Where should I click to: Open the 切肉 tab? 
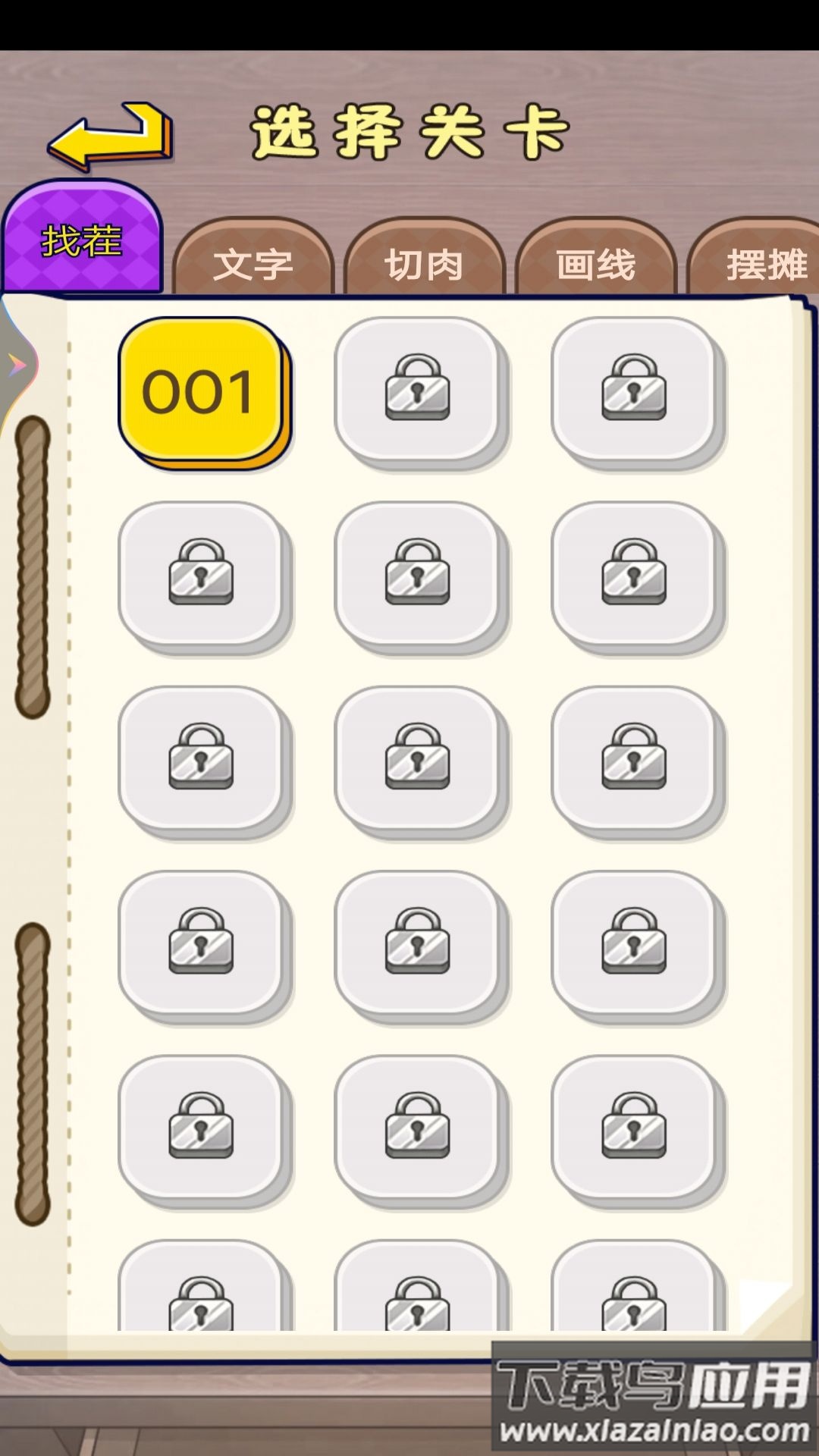click(x=424, y=264)
